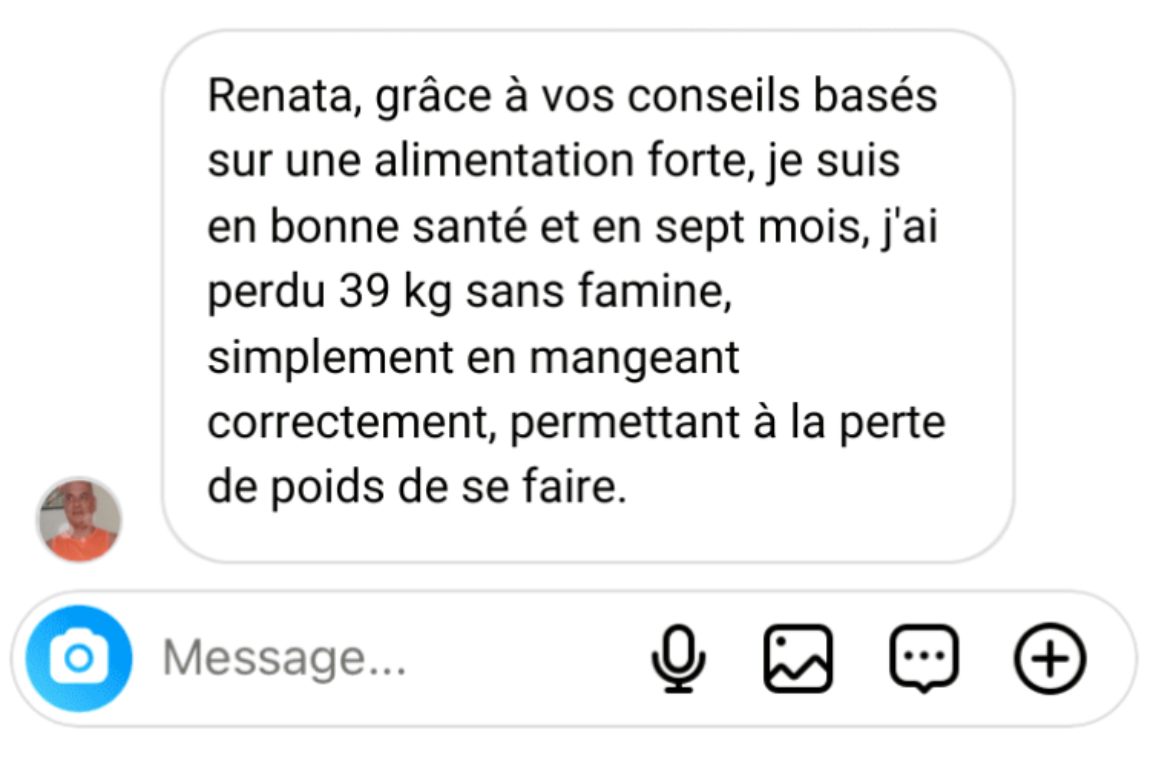Open the sender's profile picture
1153x764 pixels.
click(x=80, y=520)
